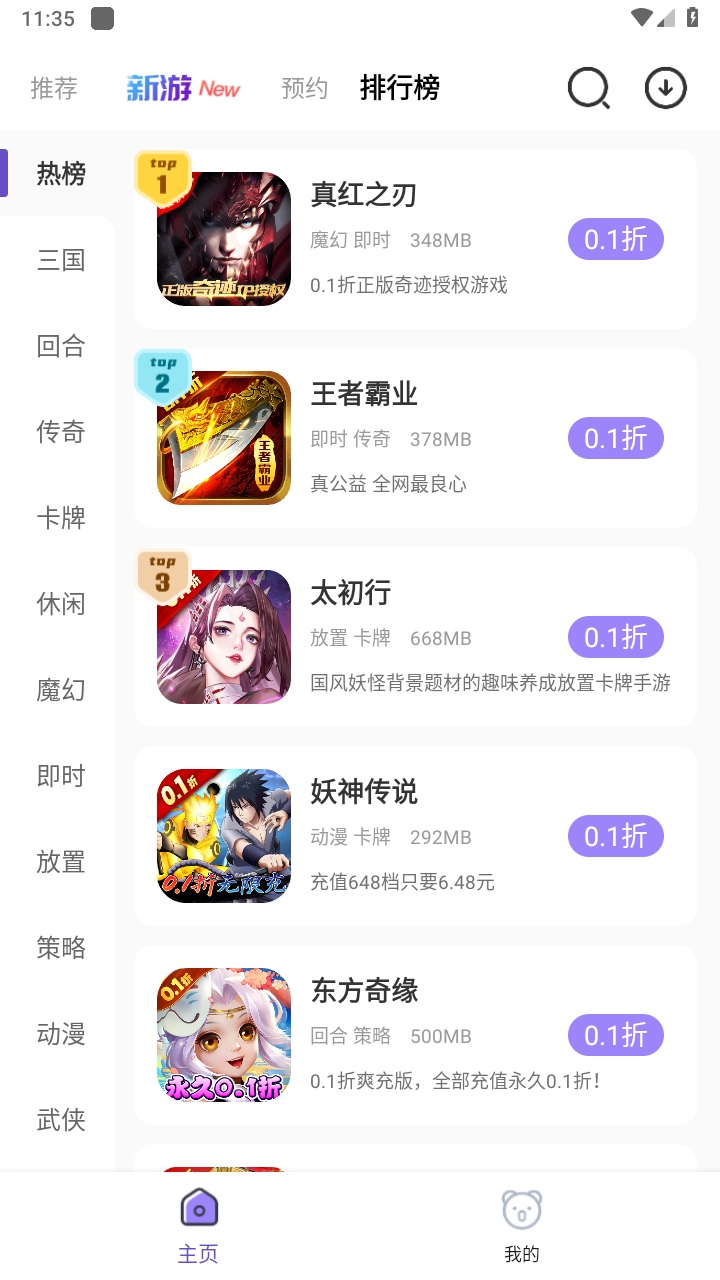Select the 传奇 category in sidebar
The height and width of the screenshot is (1280, 720).
pos(60,433)
